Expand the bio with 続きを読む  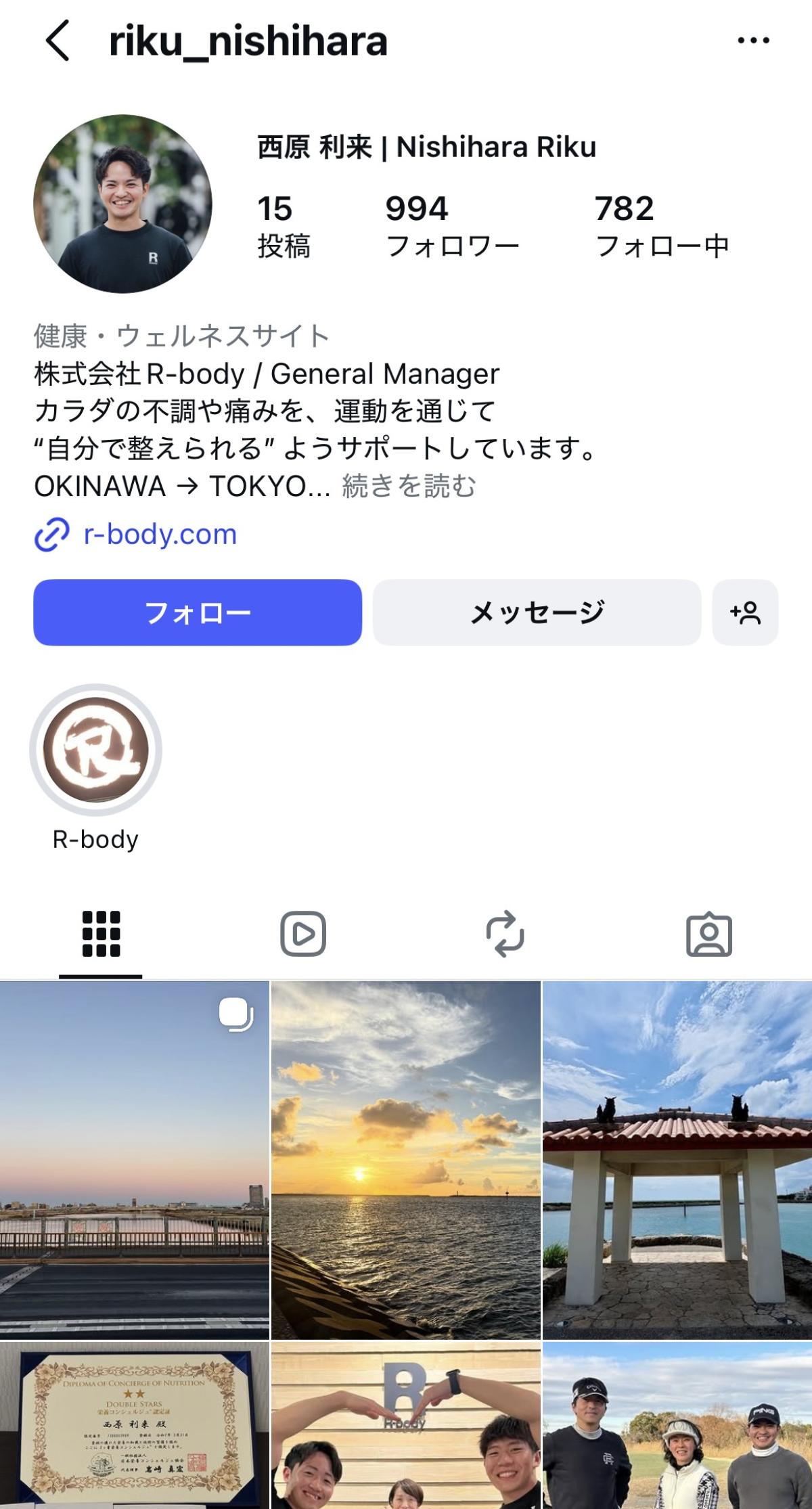click(409, 486)
